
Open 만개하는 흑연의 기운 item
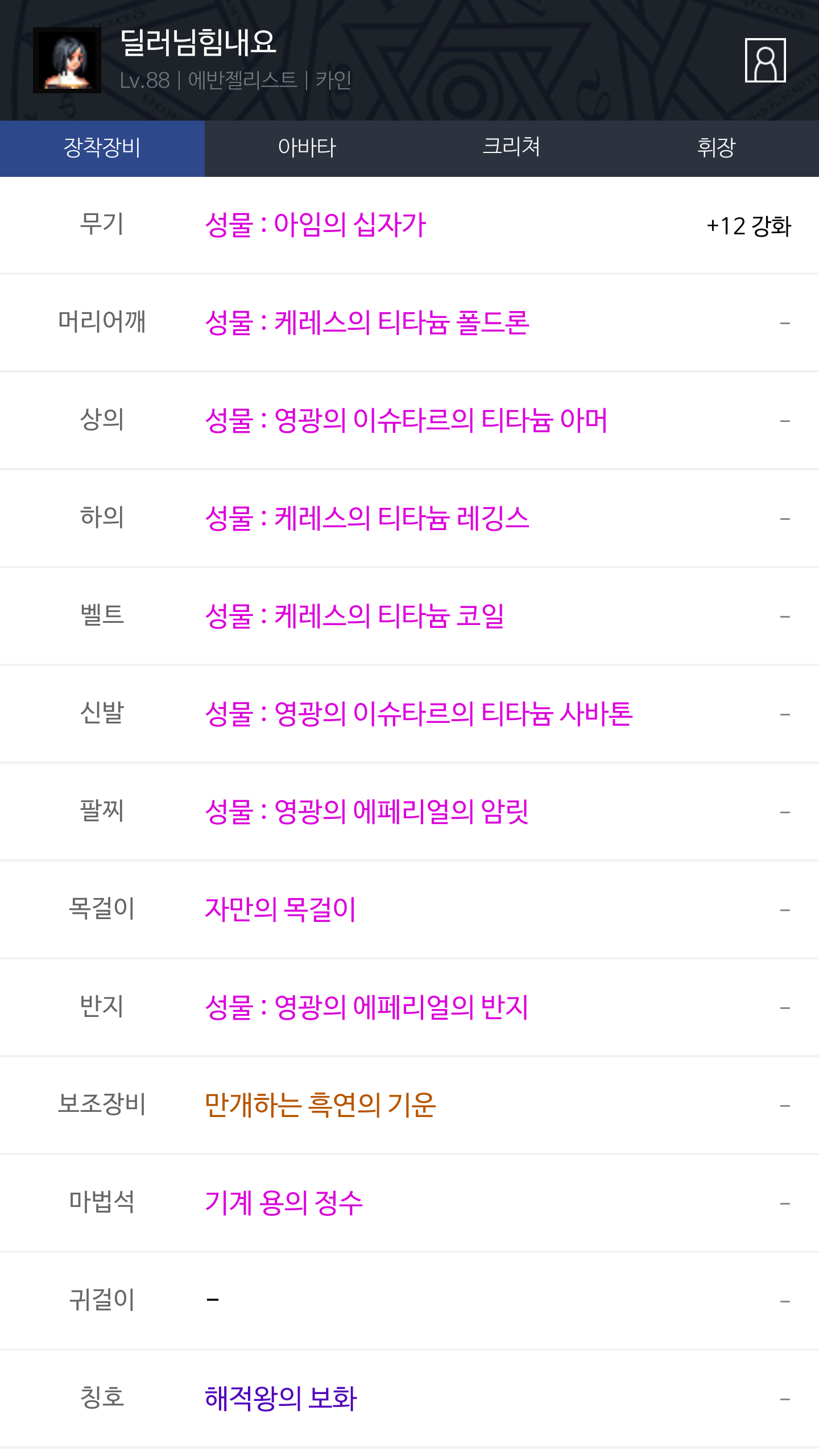click(320, 1105)
